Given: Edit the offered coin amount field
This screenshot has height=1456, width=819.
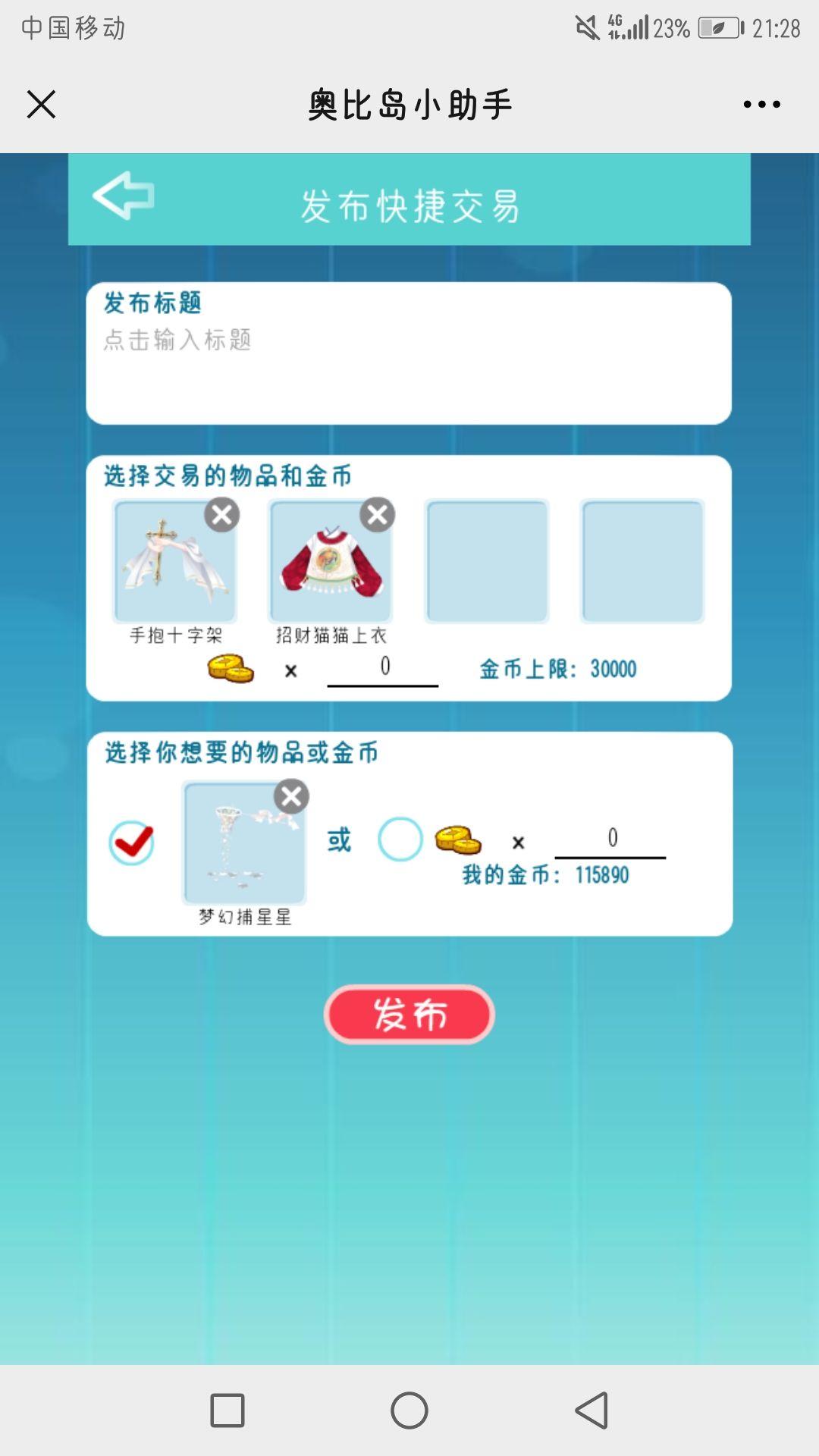Looking at the screenshot, I should (x=383, y=668).
